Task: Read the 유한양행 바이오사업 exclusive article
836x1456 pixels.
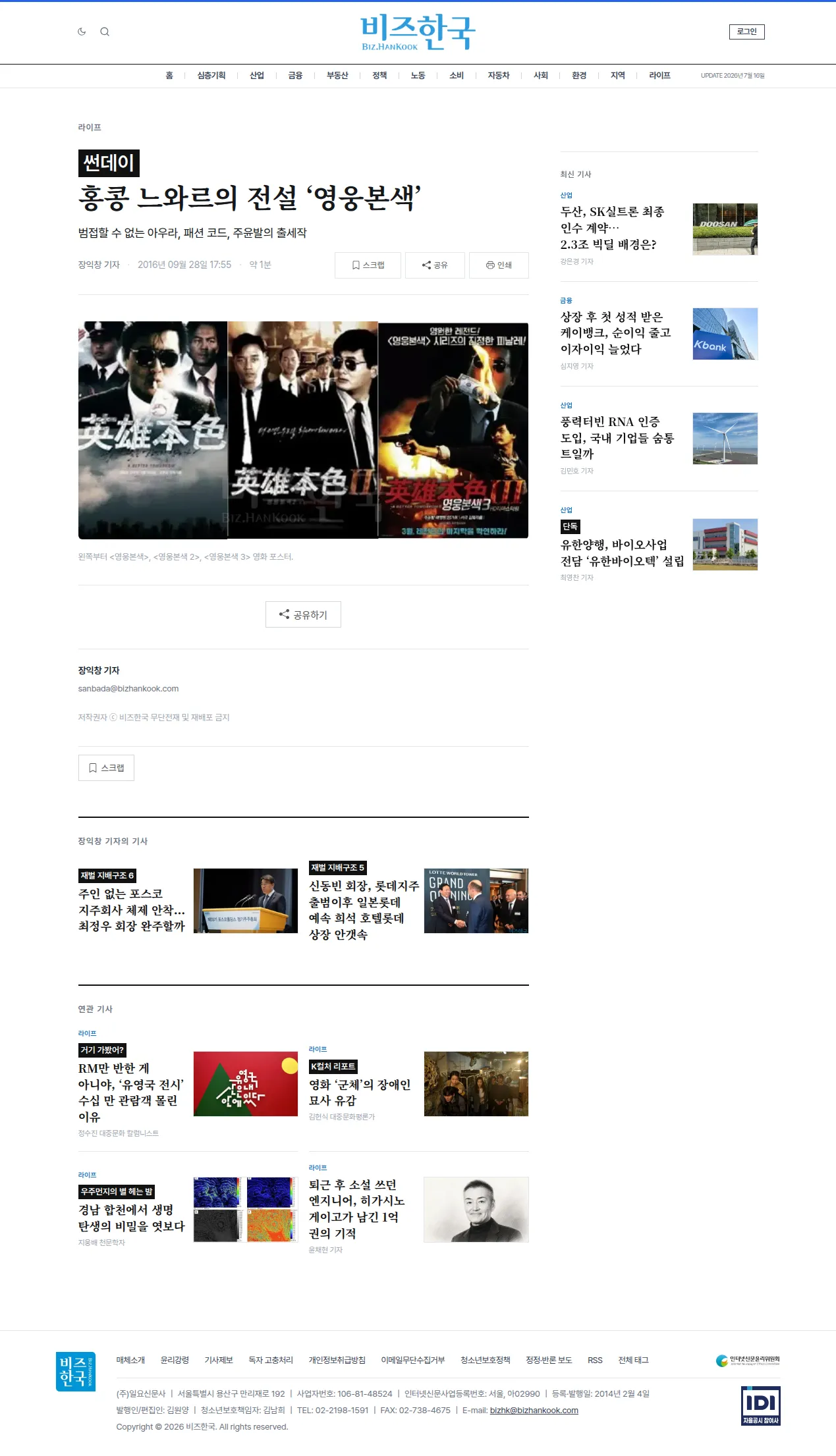Action: click(x=622, y=553)
